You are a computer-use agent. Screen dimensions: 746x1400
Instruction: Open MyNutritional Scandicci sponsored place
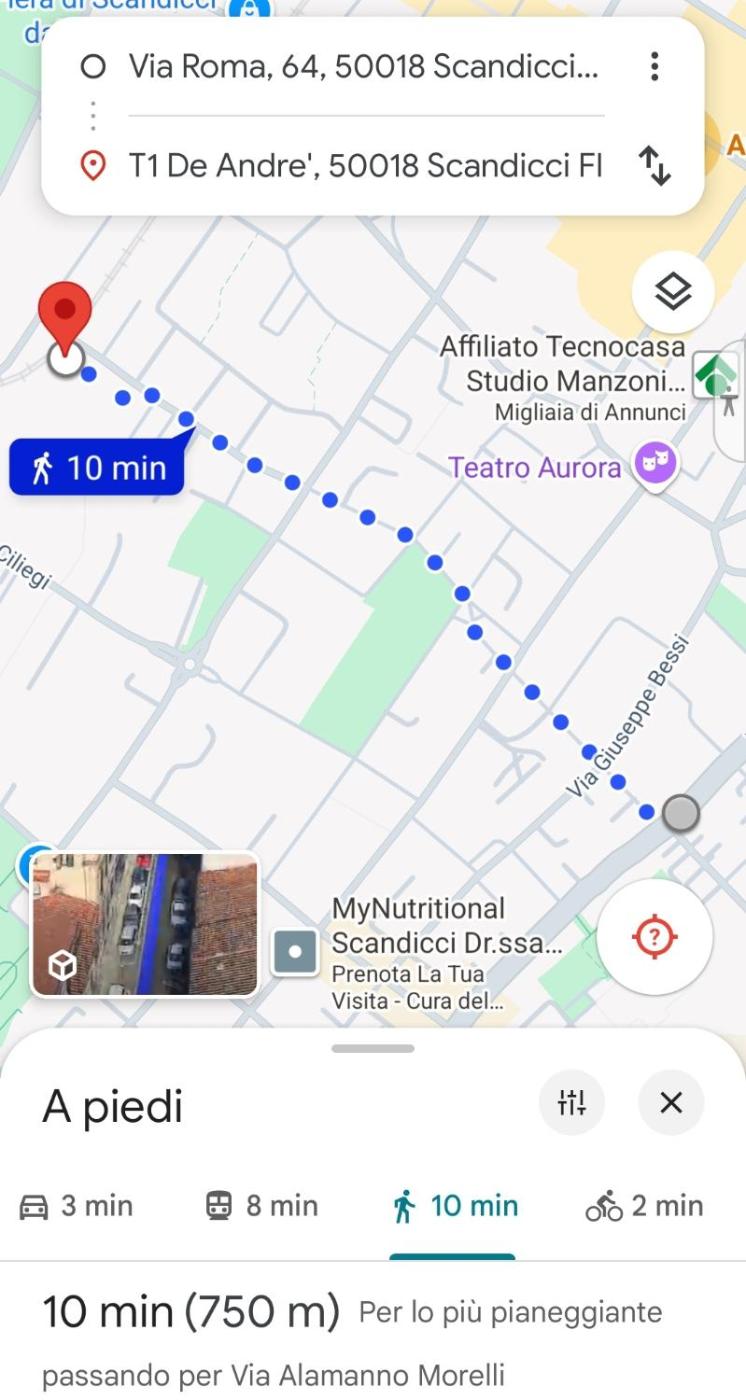point(296,952)
